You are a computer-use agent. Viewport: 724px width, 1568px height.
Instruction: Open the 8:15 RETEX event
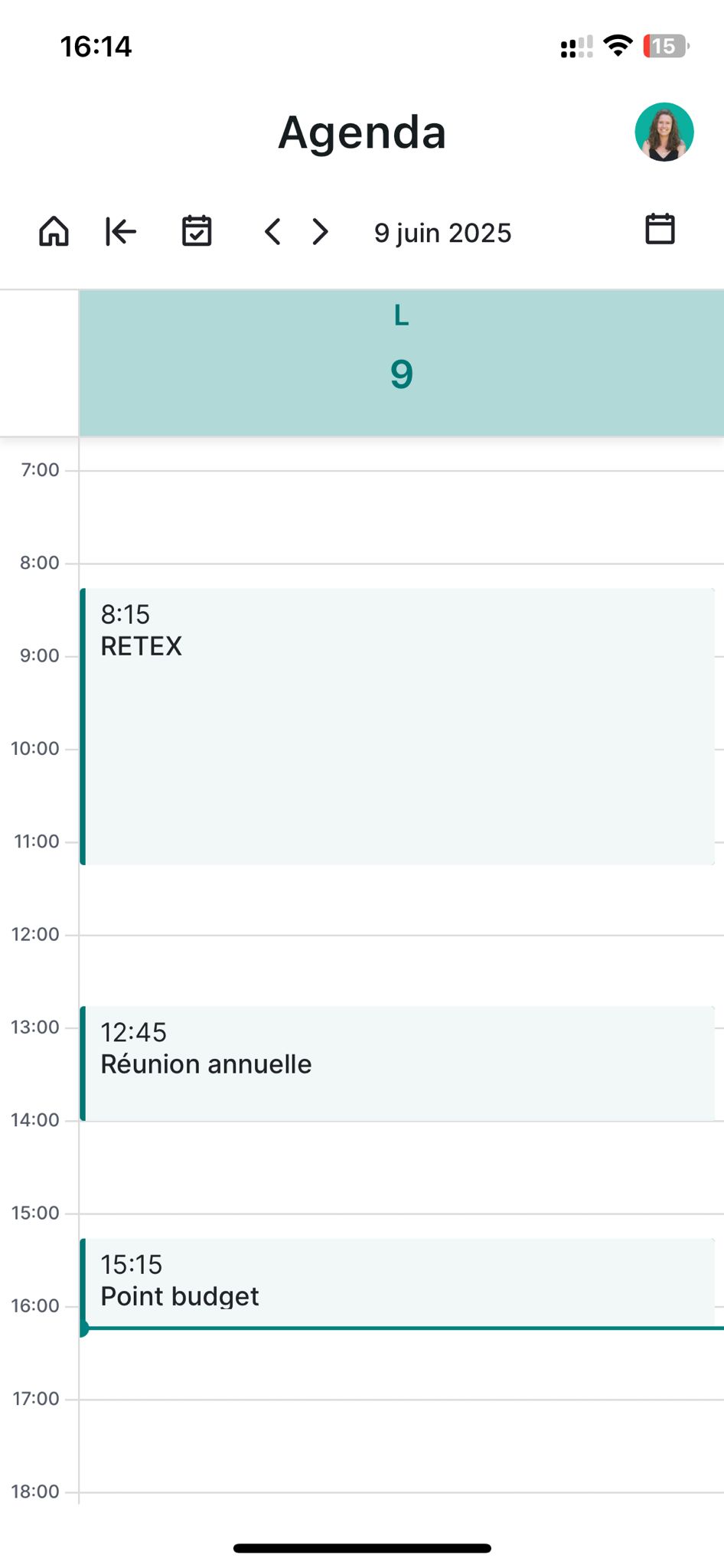[397, 727]
